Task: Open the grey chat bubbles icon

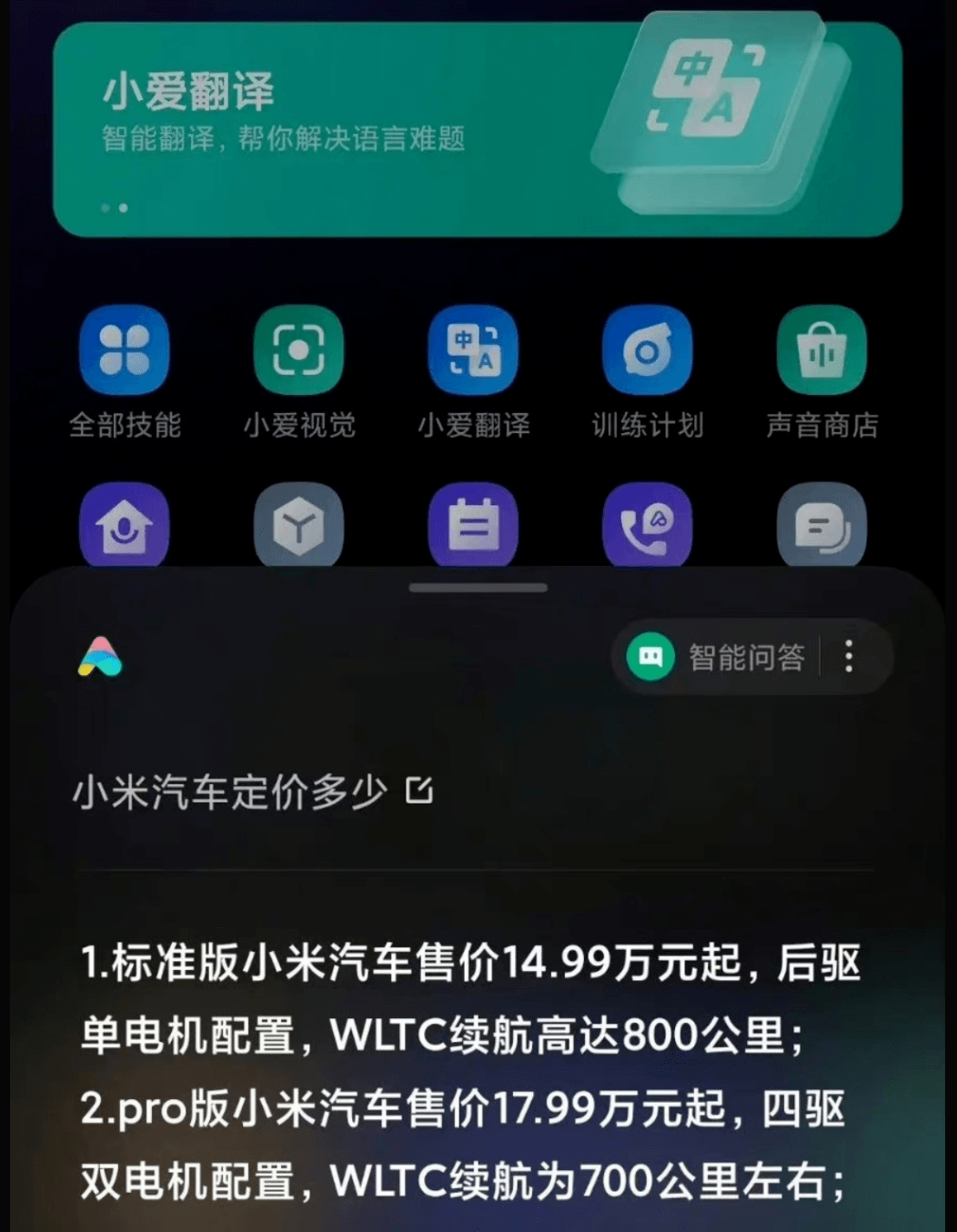Action: [x=821, y=527]
